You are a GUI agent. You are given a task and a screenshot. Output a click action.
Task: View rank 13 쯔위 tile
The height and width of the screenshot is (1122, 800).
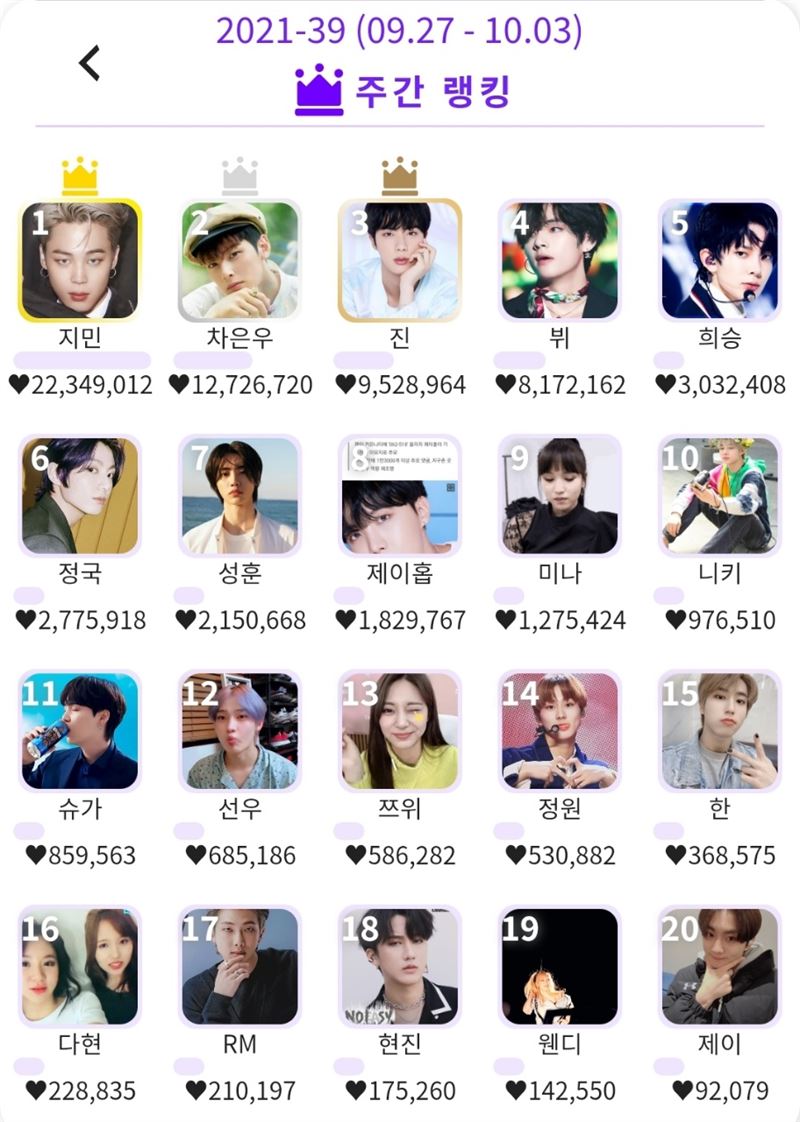(x=400, y=731)
